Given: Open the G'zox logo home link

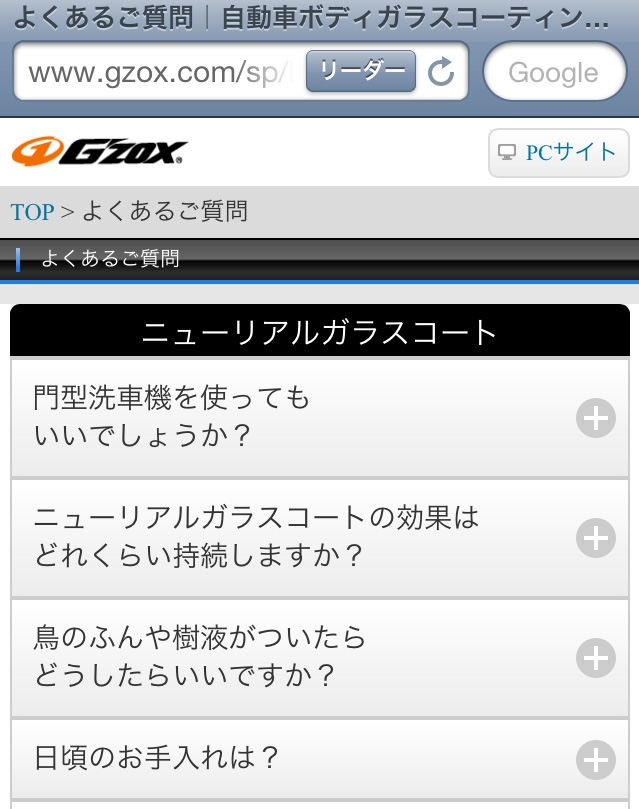Looking at the screenshot, I should (100, 152).
